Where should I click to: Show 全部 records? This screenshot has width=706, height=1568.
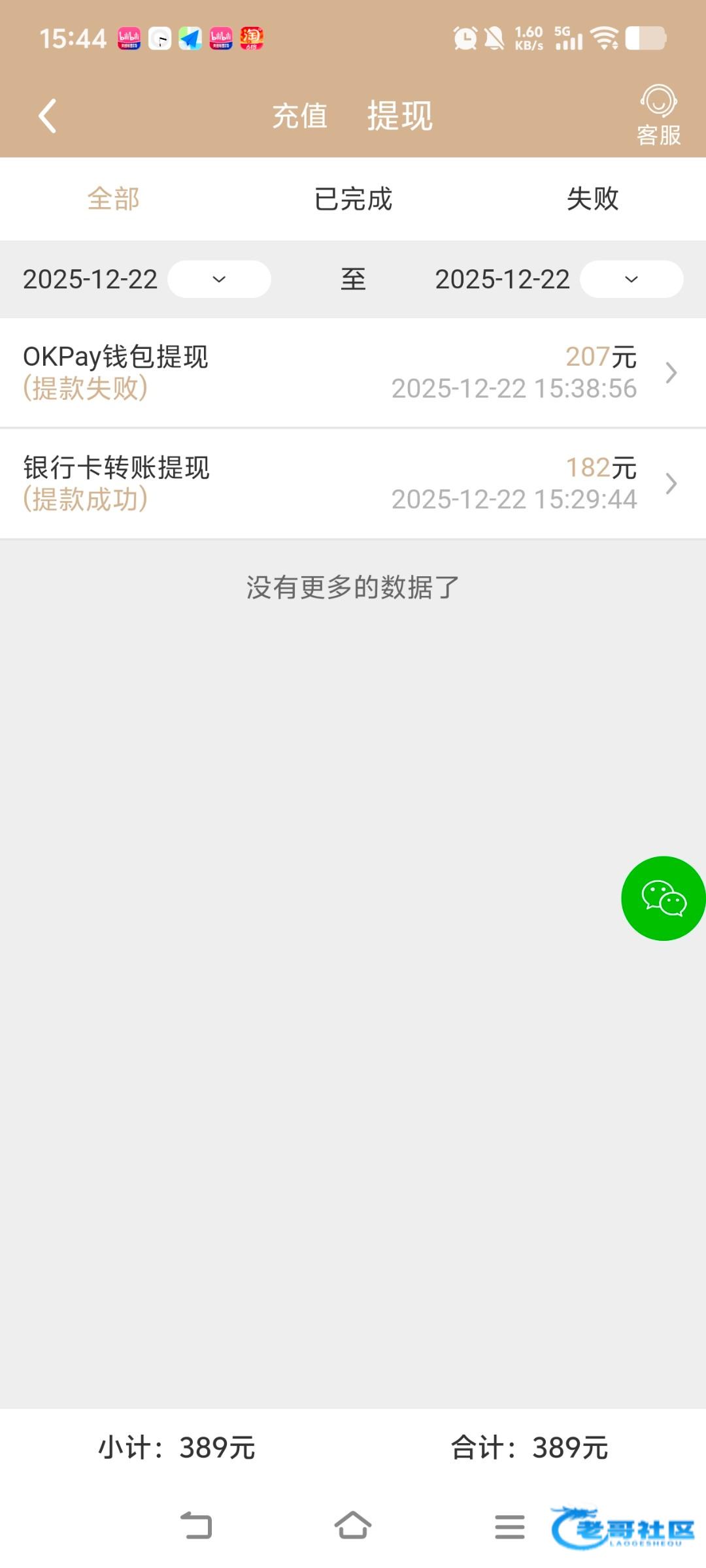click(x=114, y=199)
